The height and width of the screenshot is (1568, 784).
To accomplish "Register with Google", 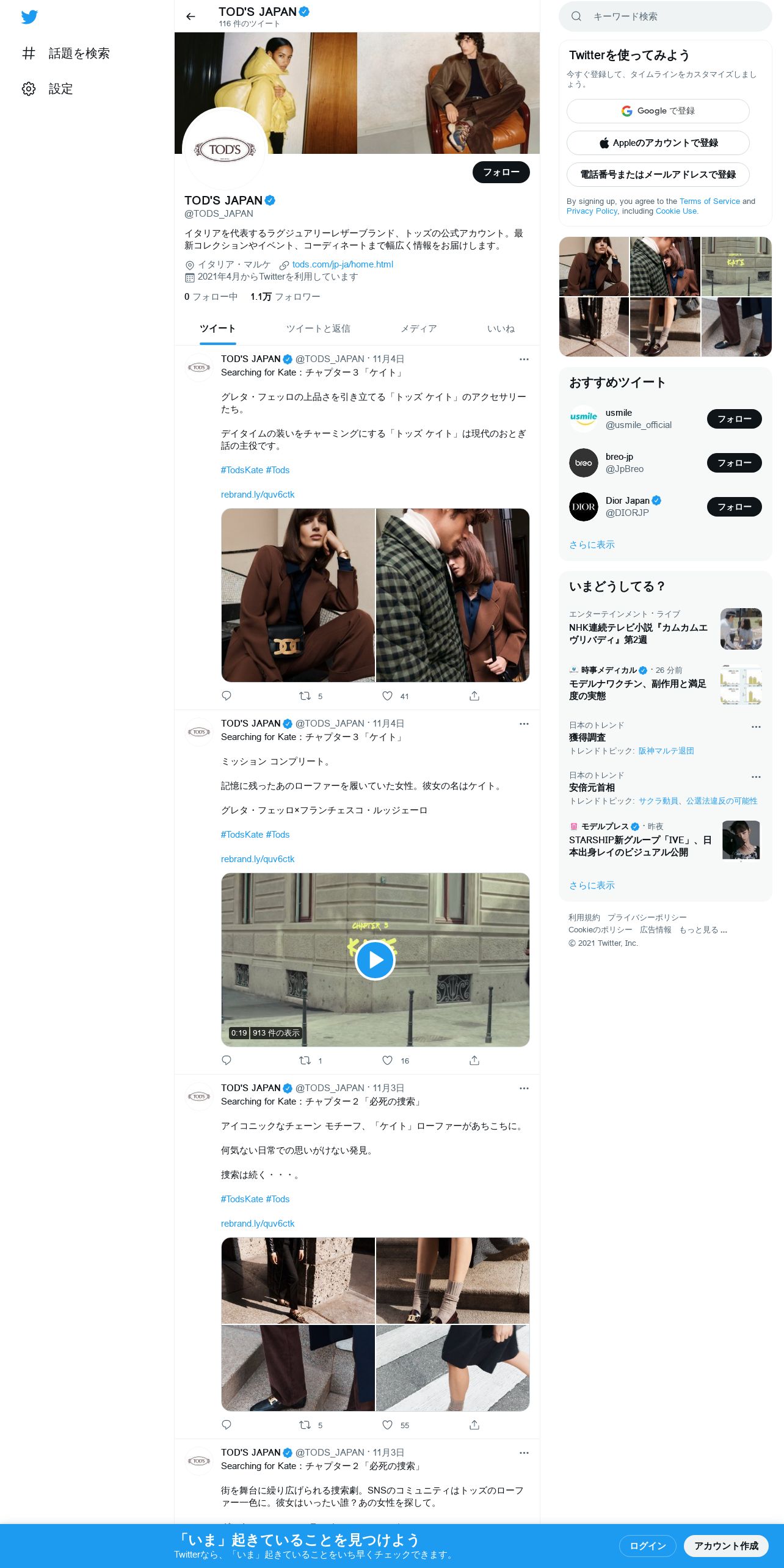I will pyautogui.click(x=658, y=111).
